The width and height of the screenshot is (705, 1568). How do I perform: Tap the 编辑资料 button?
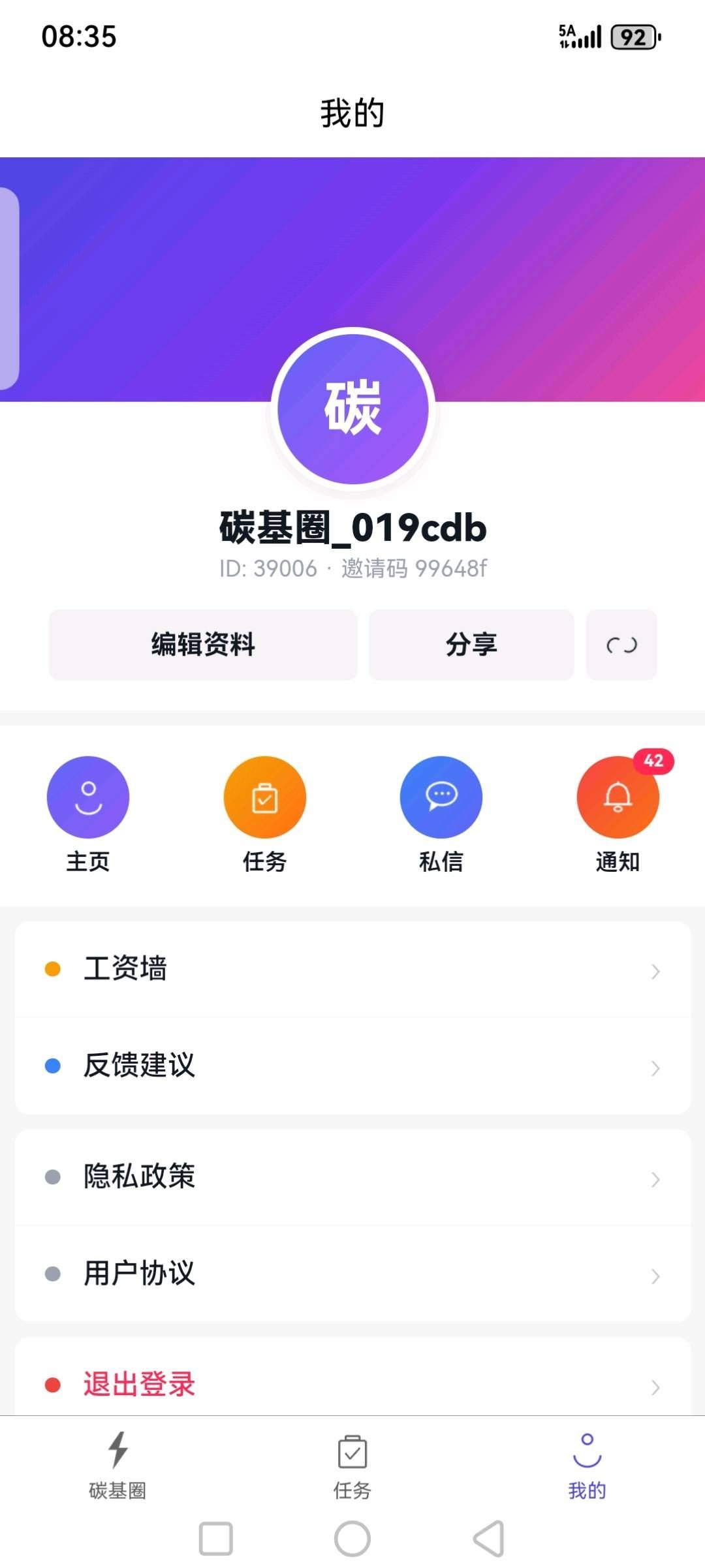click(203, 645)
